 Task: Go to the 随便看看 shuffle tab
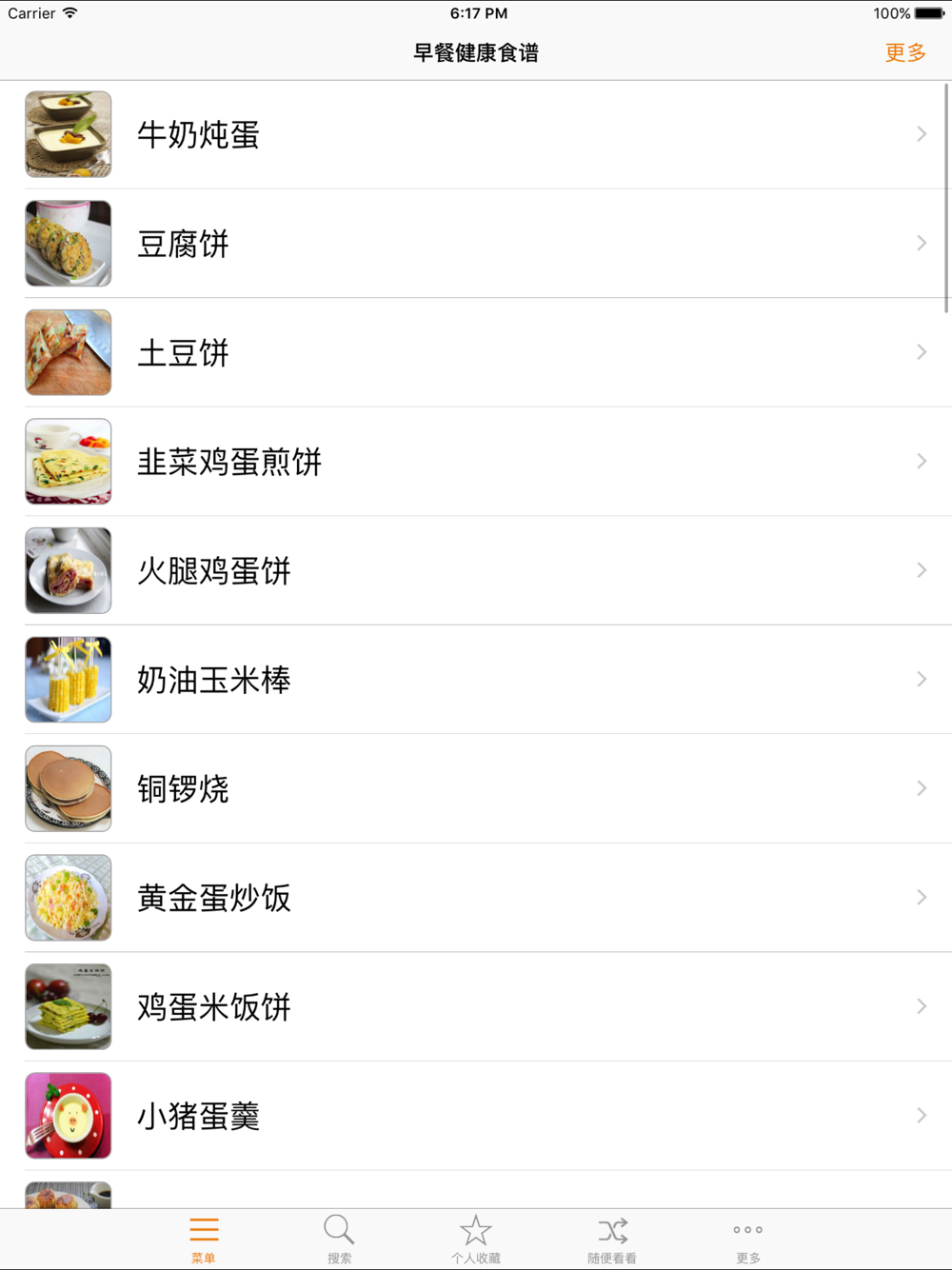(x=612, y=1239)
